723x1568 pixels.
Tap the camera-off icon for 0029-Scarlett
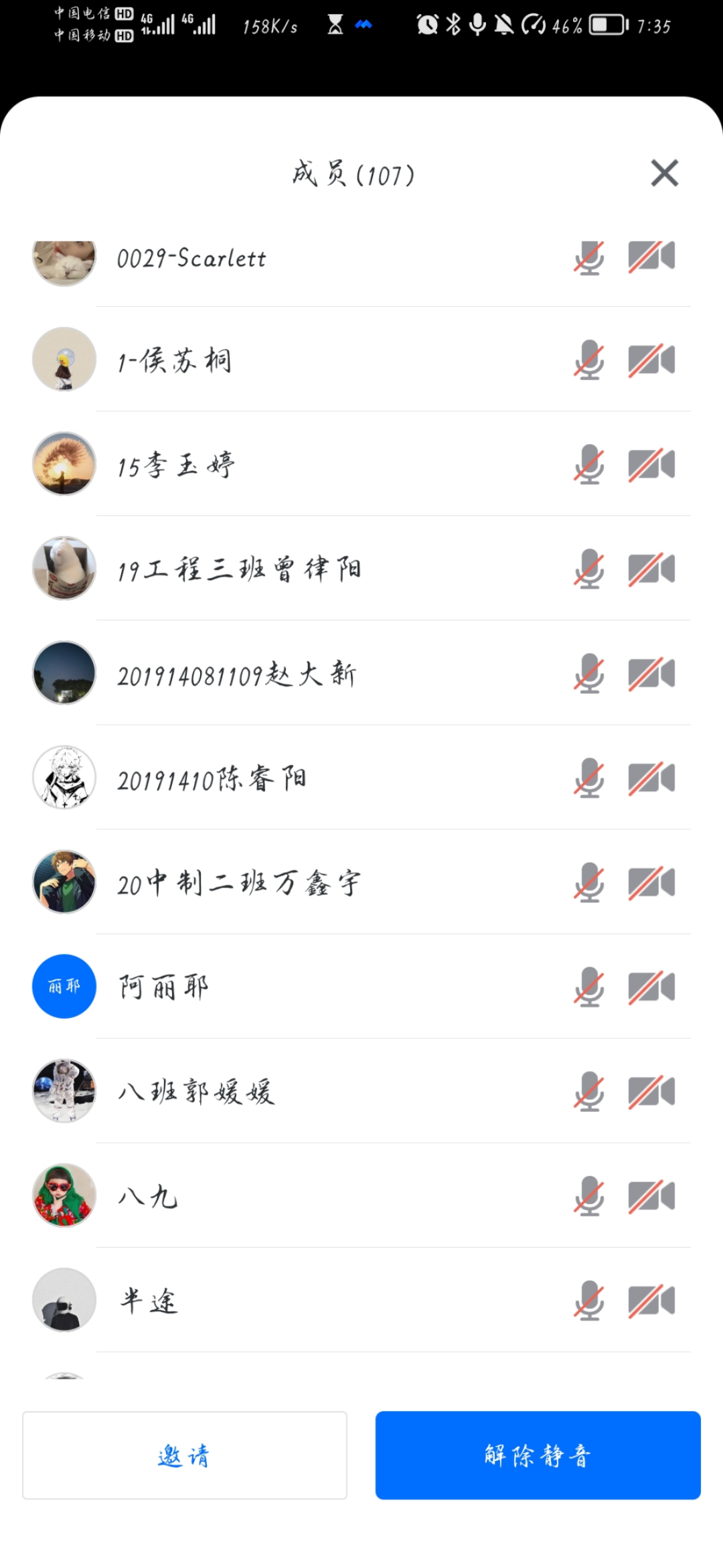pos(651,257)
